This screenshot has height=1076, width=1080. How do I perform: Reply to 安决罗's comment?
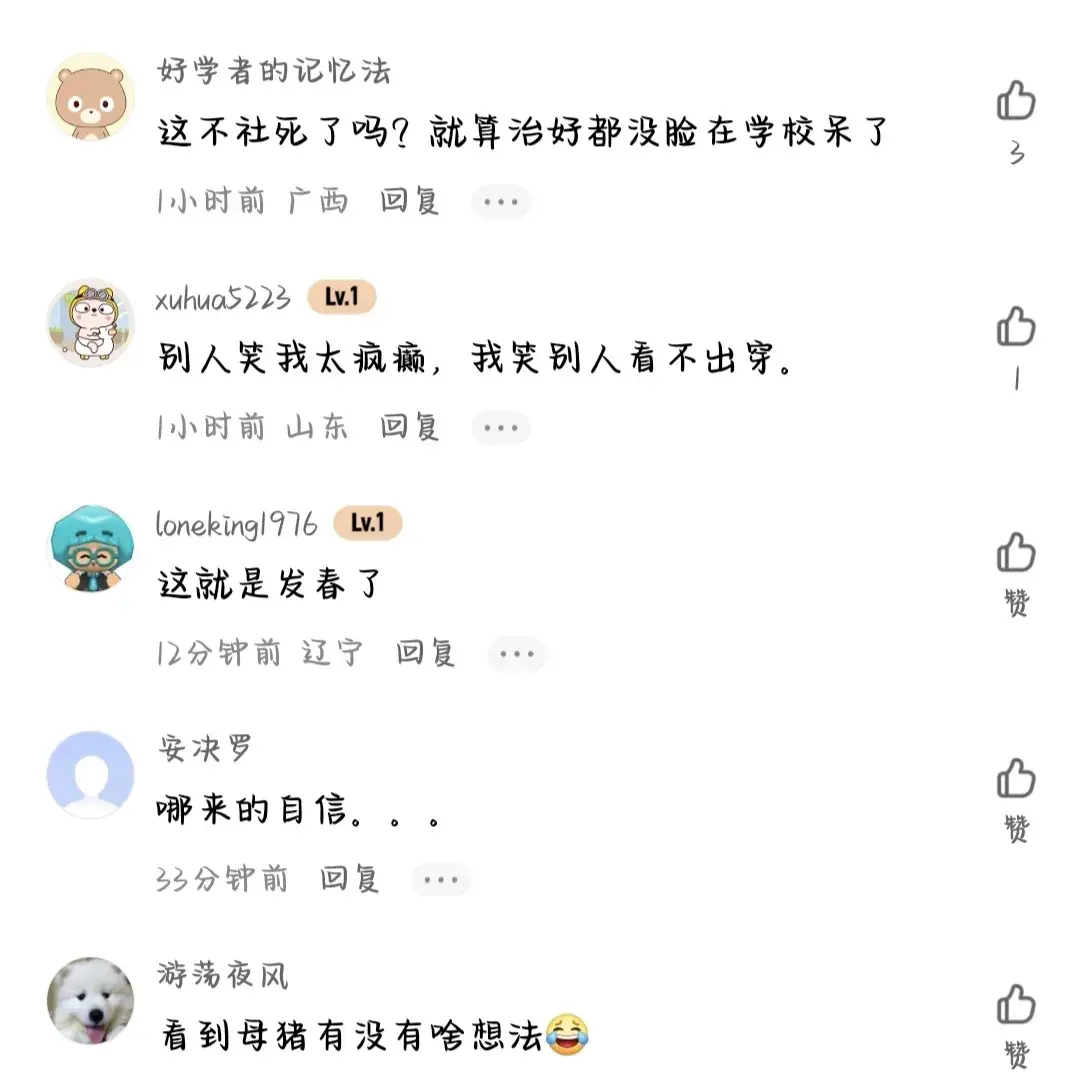pos(350,880)
